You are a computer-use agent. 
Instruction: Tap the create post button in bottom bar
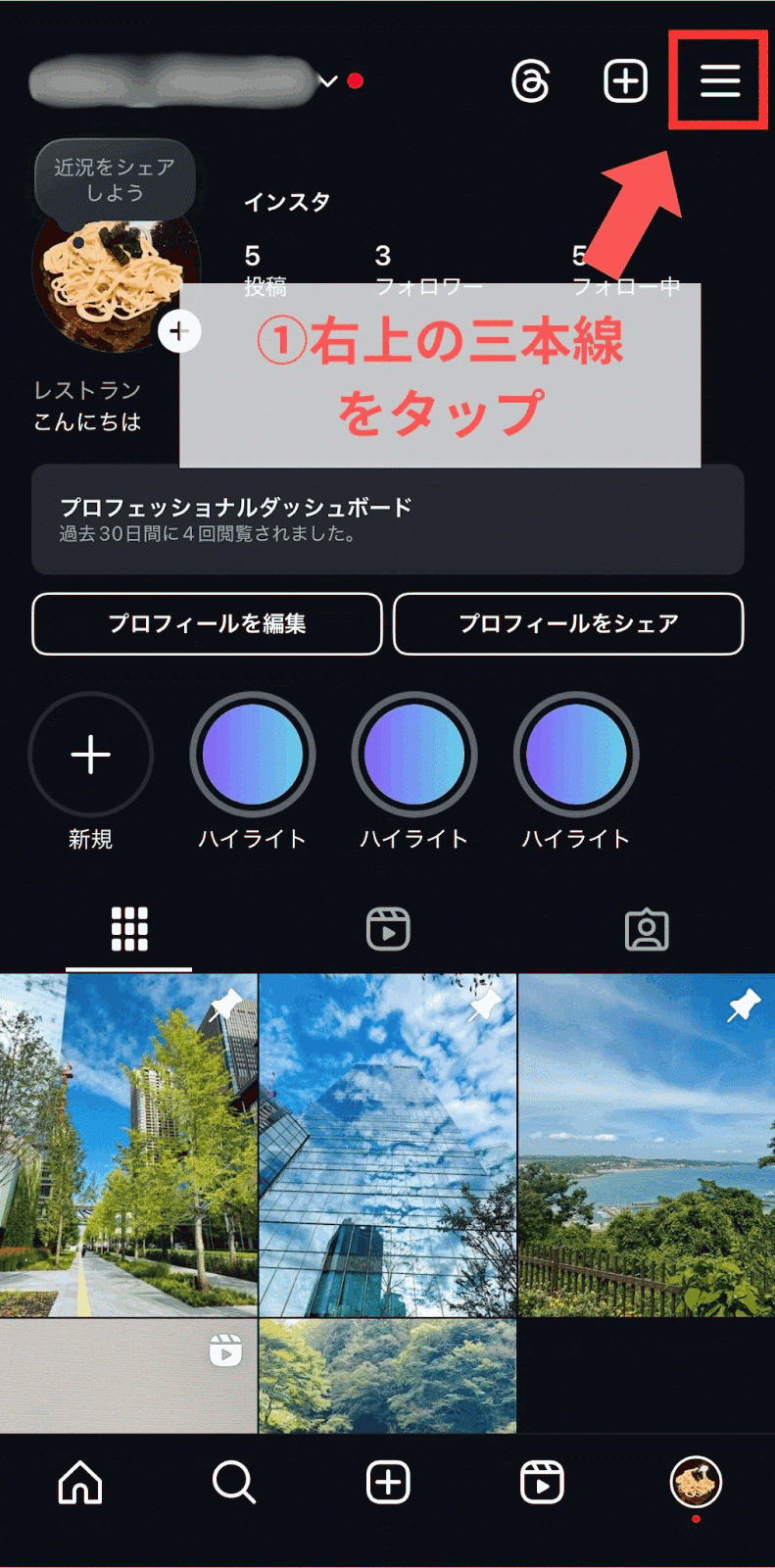[x=388, y=1483]
